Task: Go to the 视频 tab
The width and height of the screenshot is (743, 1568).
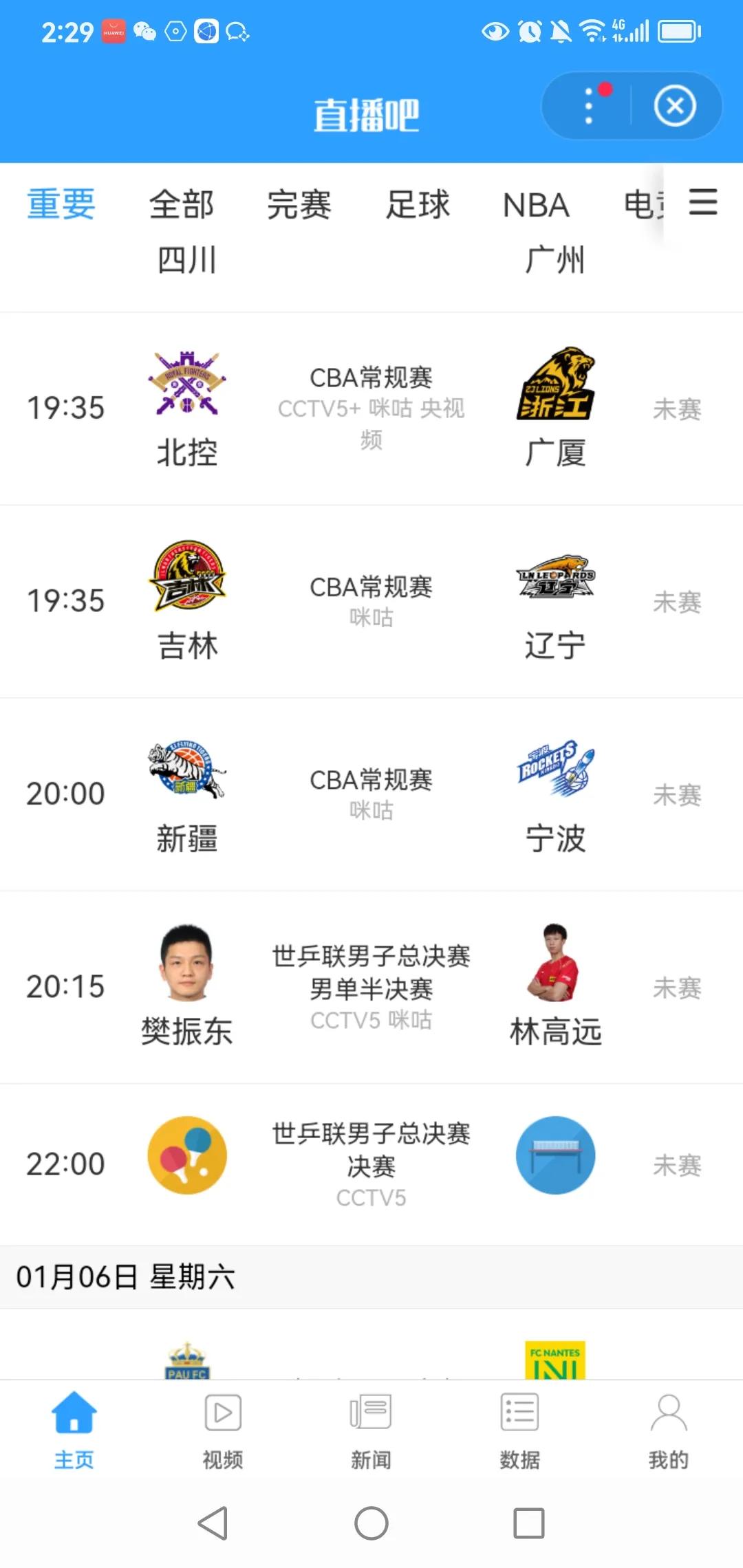Action: point(223,1429)
